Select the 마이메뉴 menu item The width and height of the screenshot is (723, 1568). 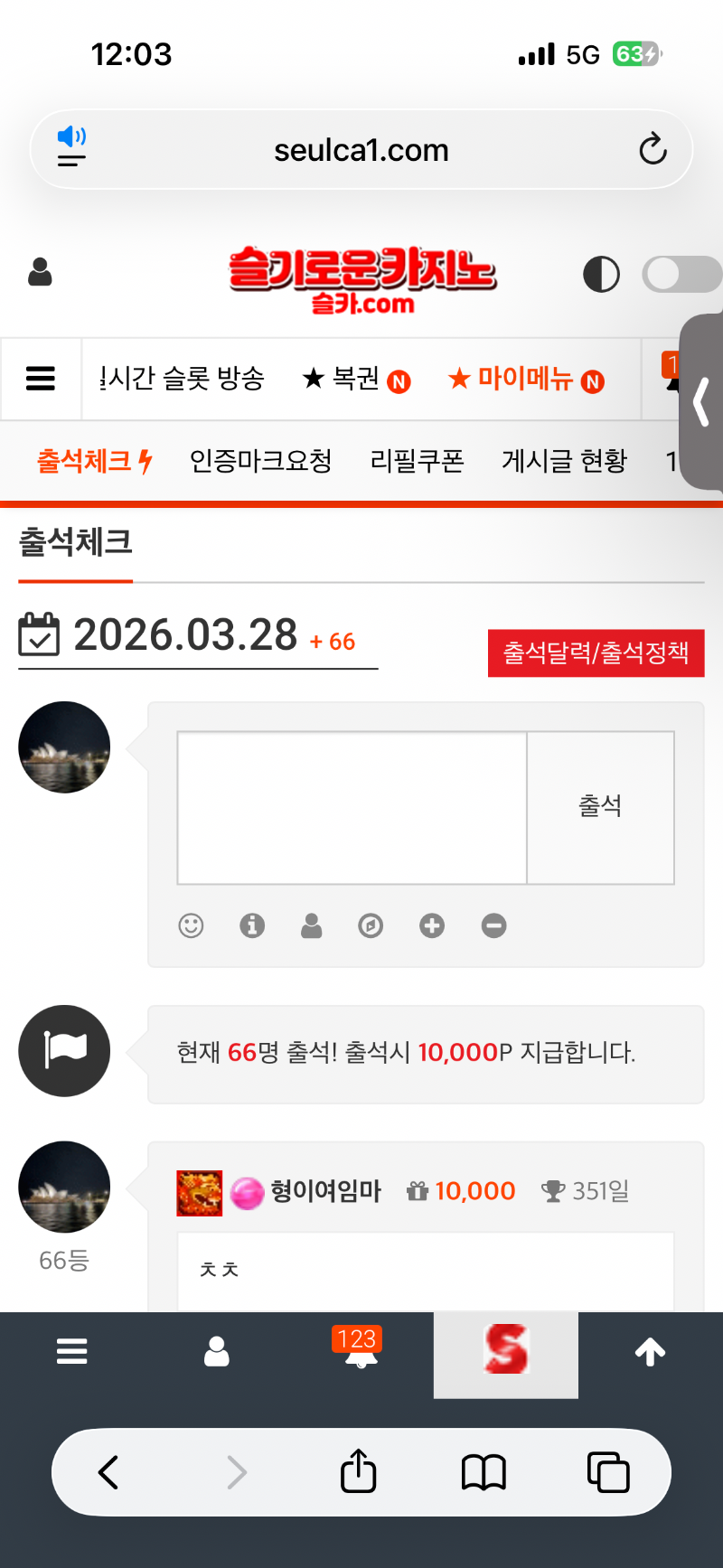pyautogui.click(x=526, y=379)
